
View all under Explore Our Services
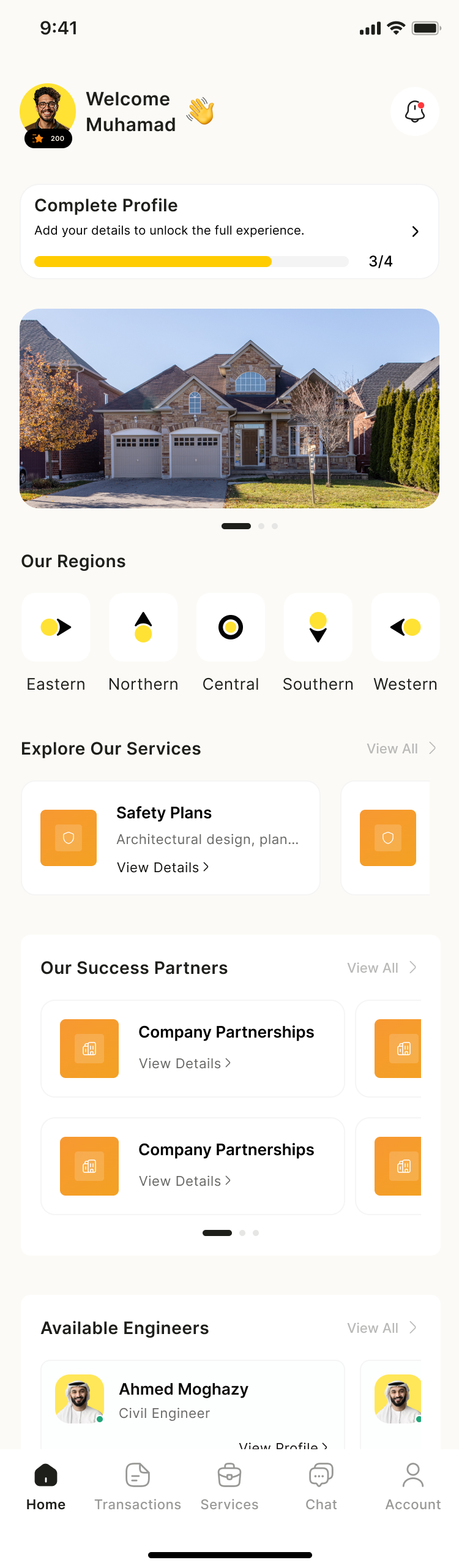[401, 748]
